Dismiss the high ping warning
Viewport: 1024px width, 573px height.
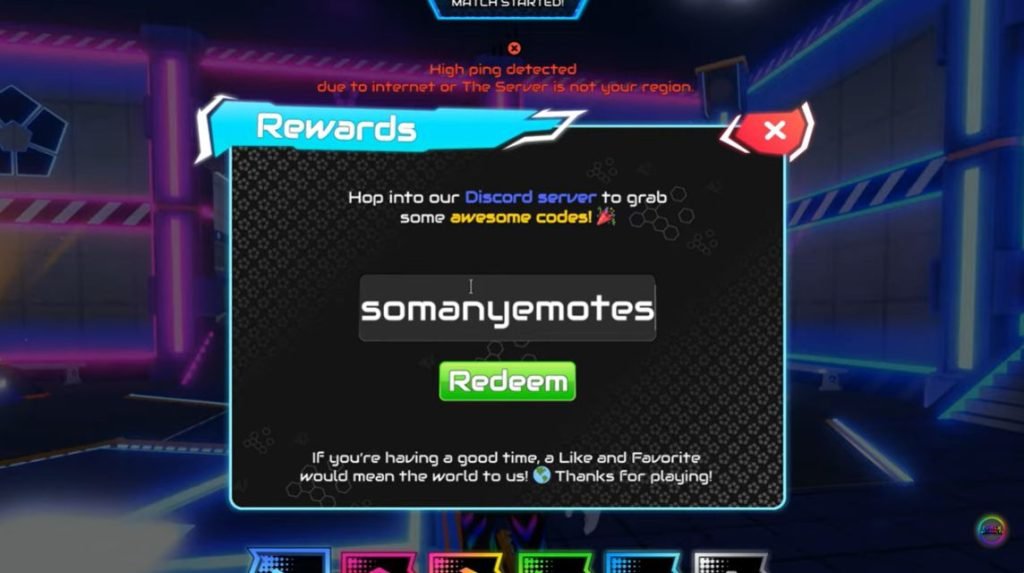click(x=513, y=48)
